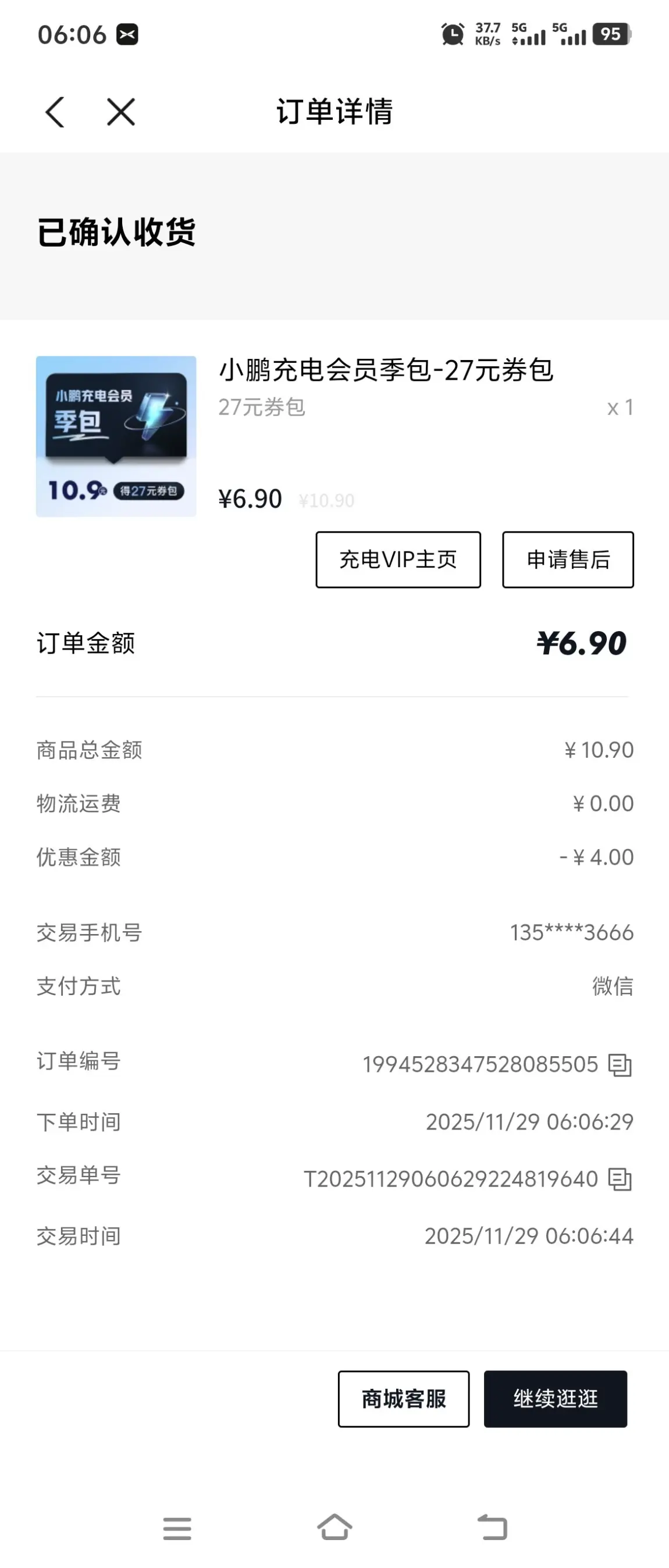The width and height of the screenshot is (669, 1568).
Task: Go back from the order details page
Action: [55, 112]
